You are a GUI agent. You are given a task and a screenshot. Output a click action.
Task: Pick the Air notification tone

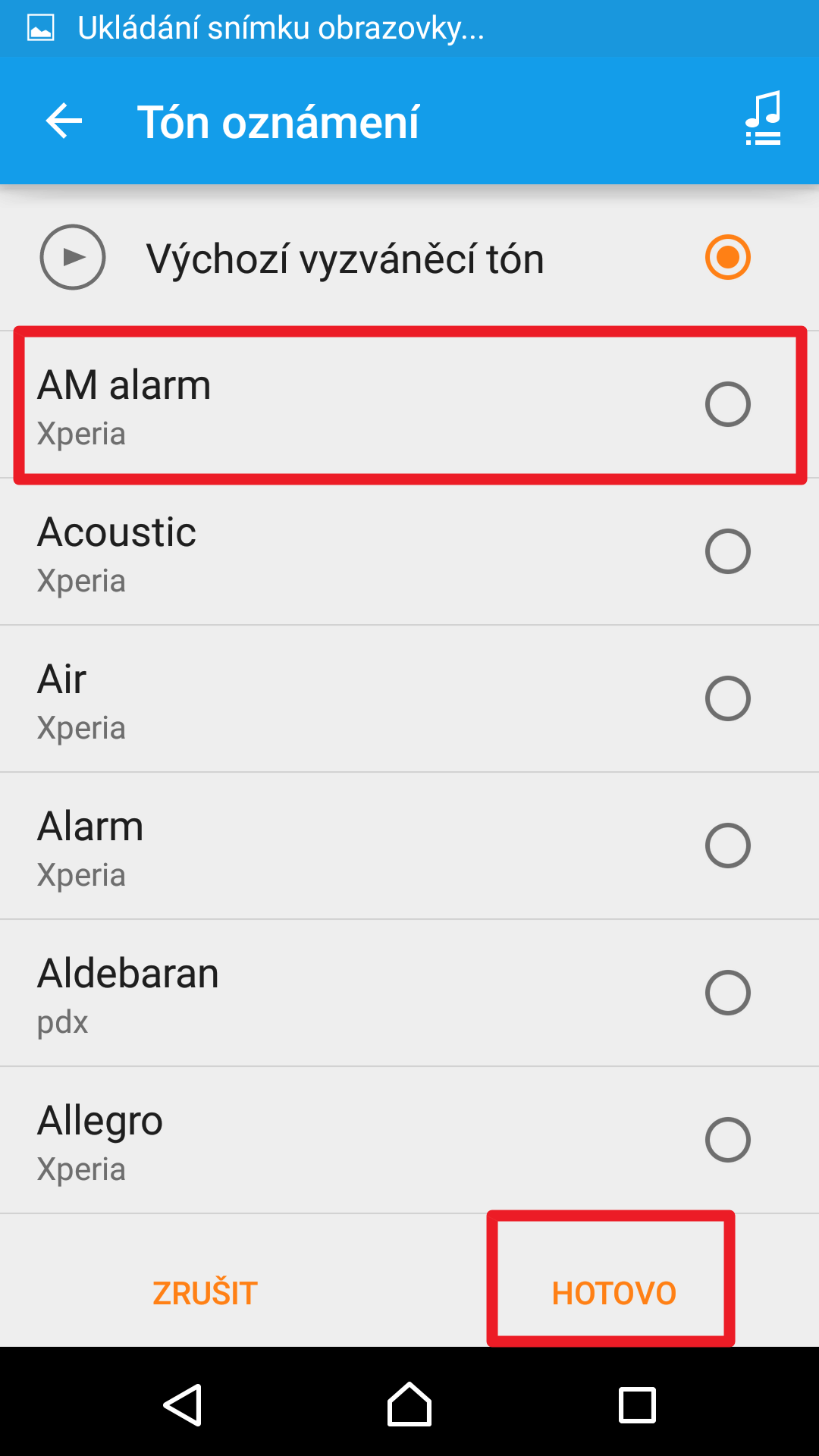[x=409, y=699]
